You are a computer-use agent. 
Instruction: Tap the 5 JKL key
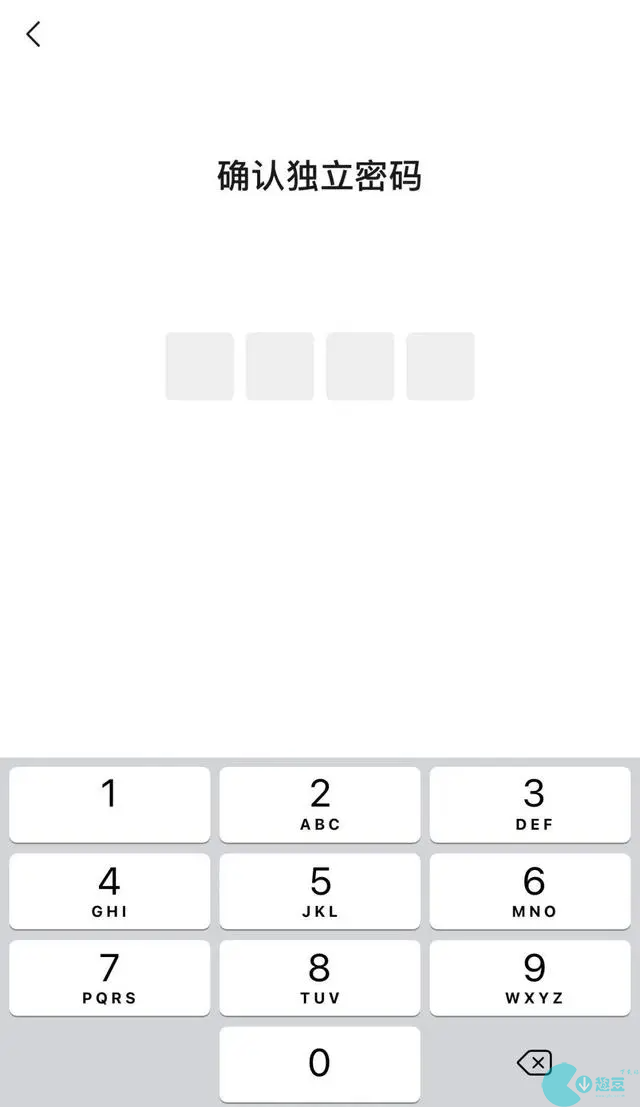[x=320, y=891]
